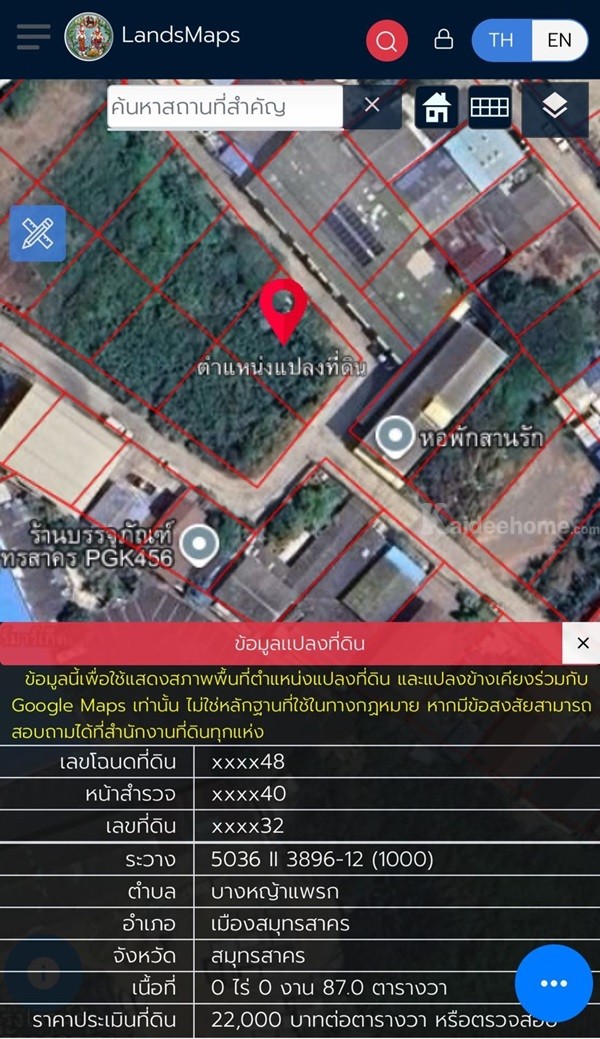Clear the place search text
Viewport: 600px width, 1039px height.
[372, 106]
